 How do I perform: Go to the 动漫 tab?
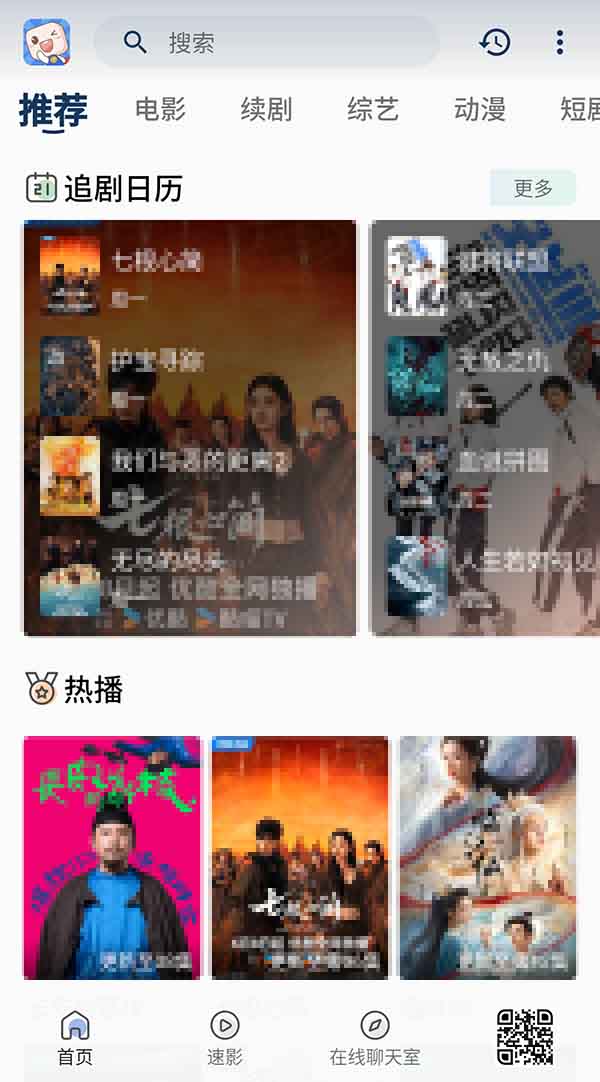pyautogui.click(x=480, y=109)
